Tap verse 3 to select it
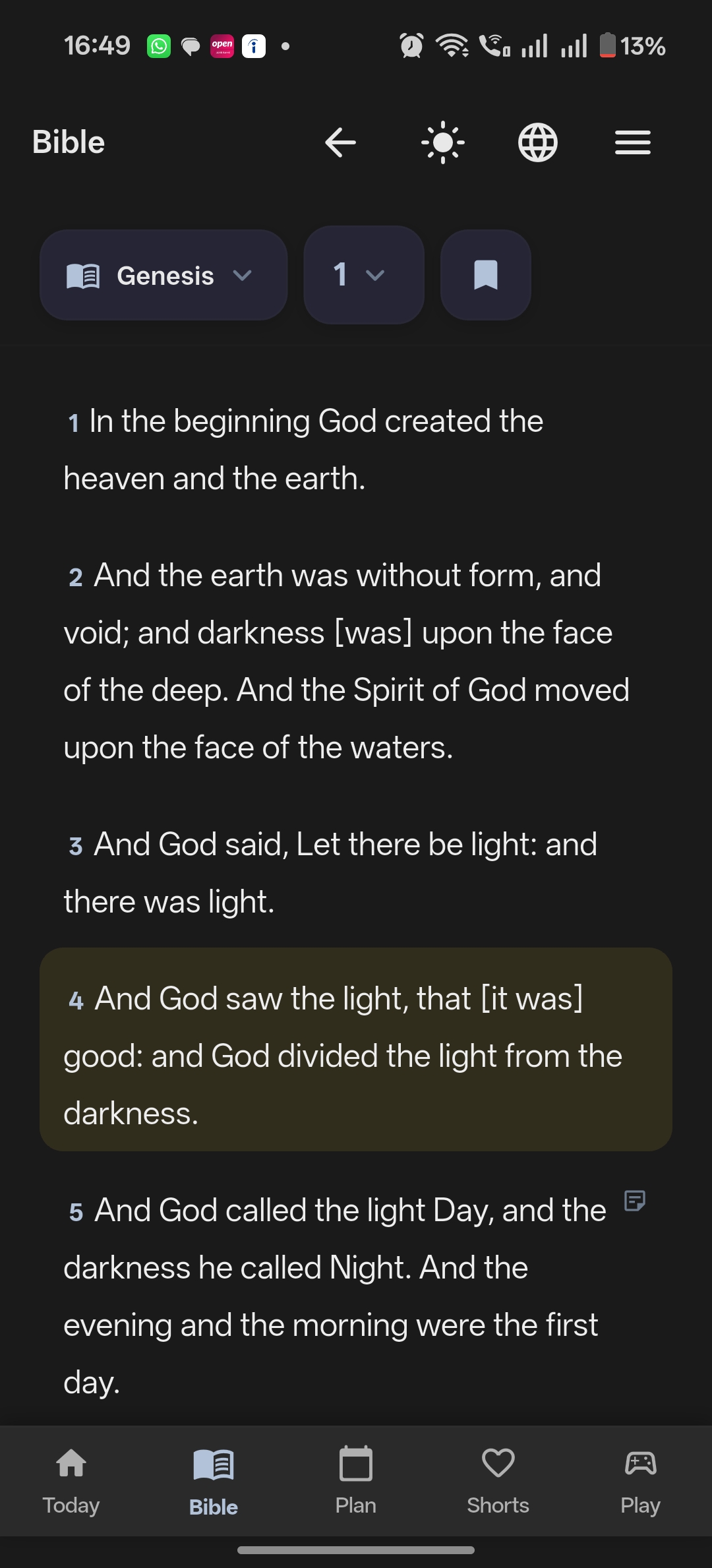This screenshot has height=1568, width=712. coord(330,870)
